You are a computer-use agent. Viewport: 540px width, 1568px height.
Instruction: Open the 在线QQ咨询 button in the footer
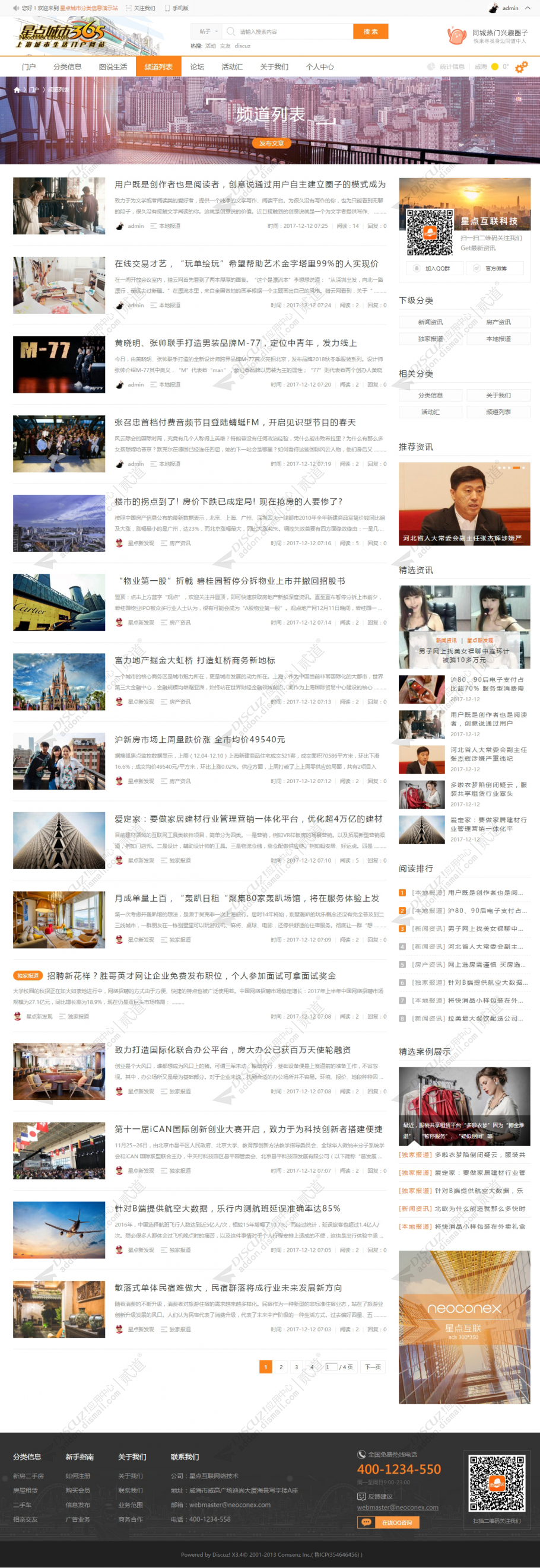pos(389,1522)
